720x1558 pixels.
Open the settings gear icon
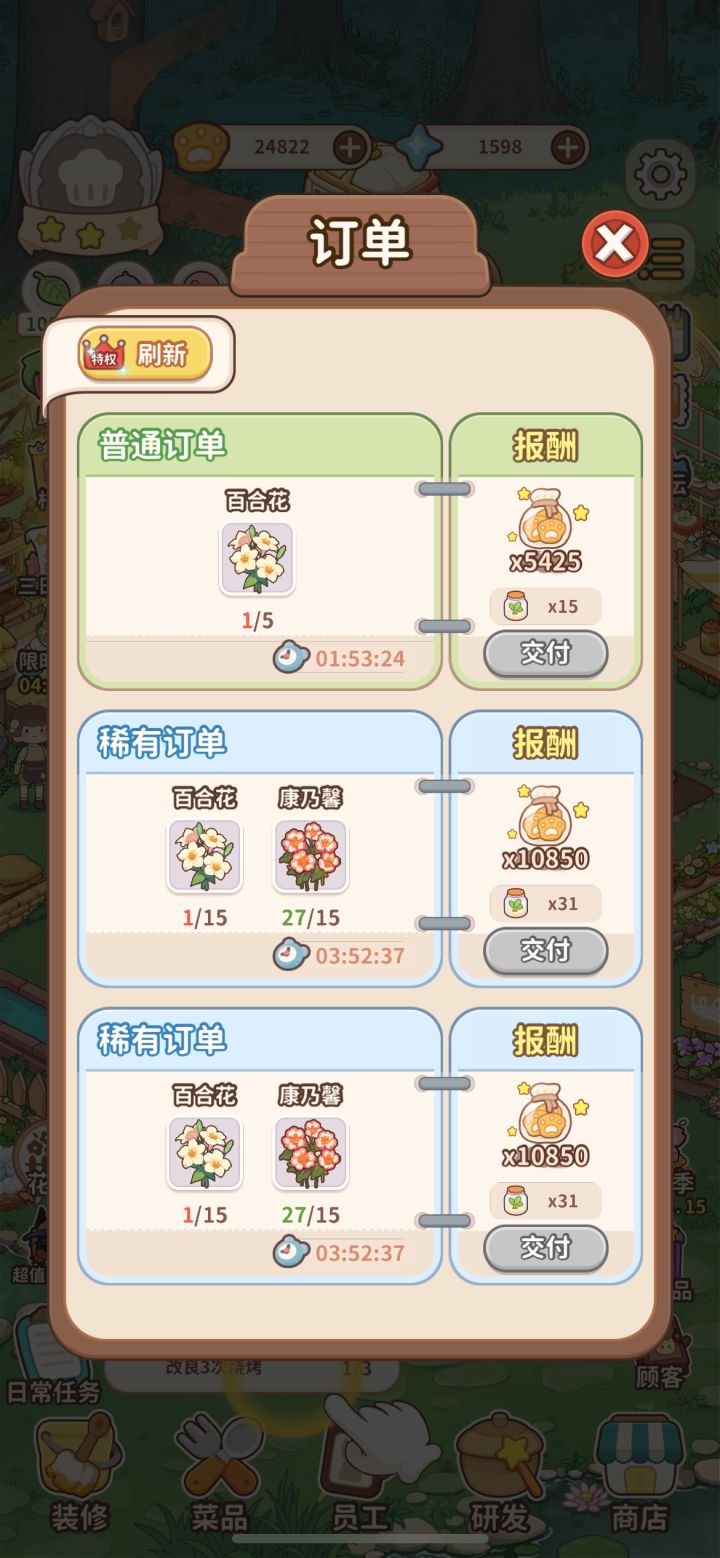tap(659, 172)
